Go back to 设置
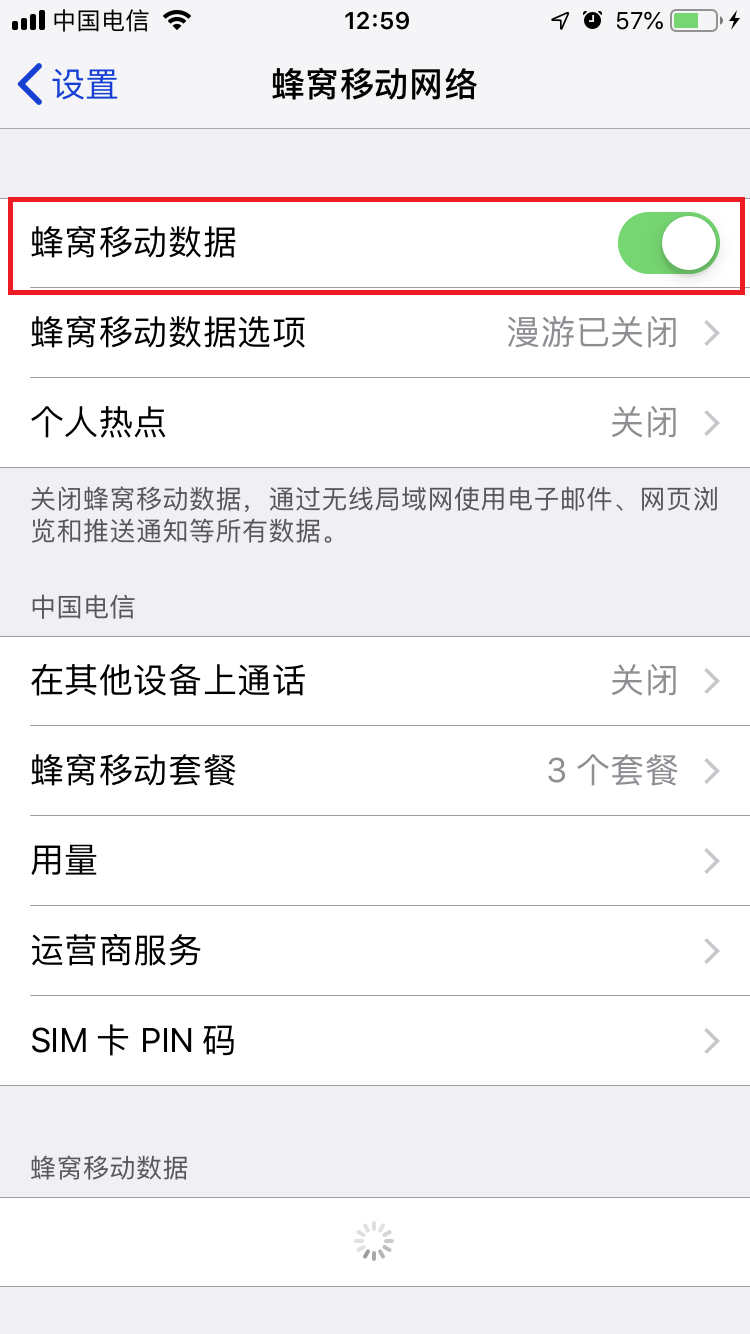 click(68, 85)
